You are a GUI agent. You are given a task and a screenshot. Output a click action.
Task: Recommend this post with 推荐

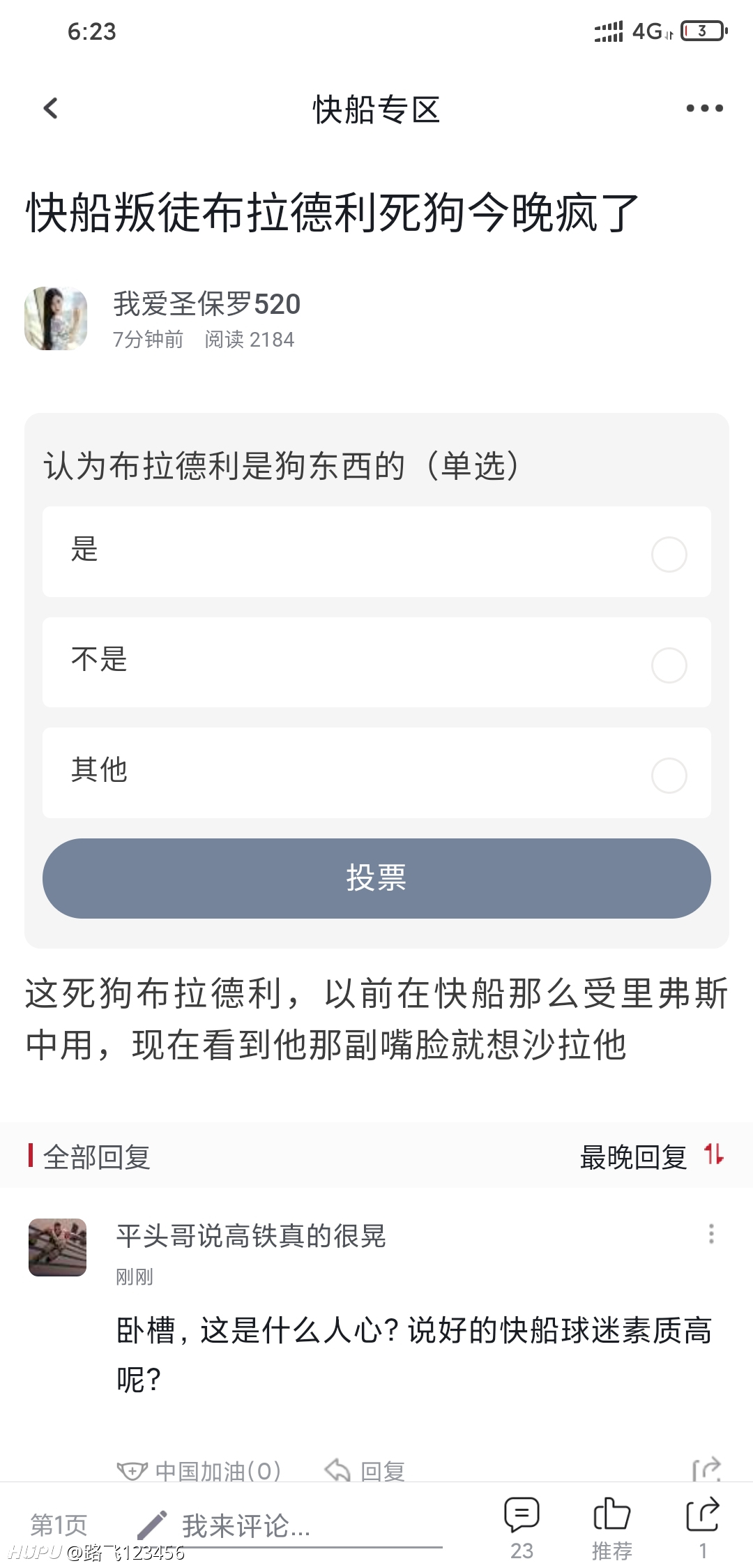point(612,1528)
